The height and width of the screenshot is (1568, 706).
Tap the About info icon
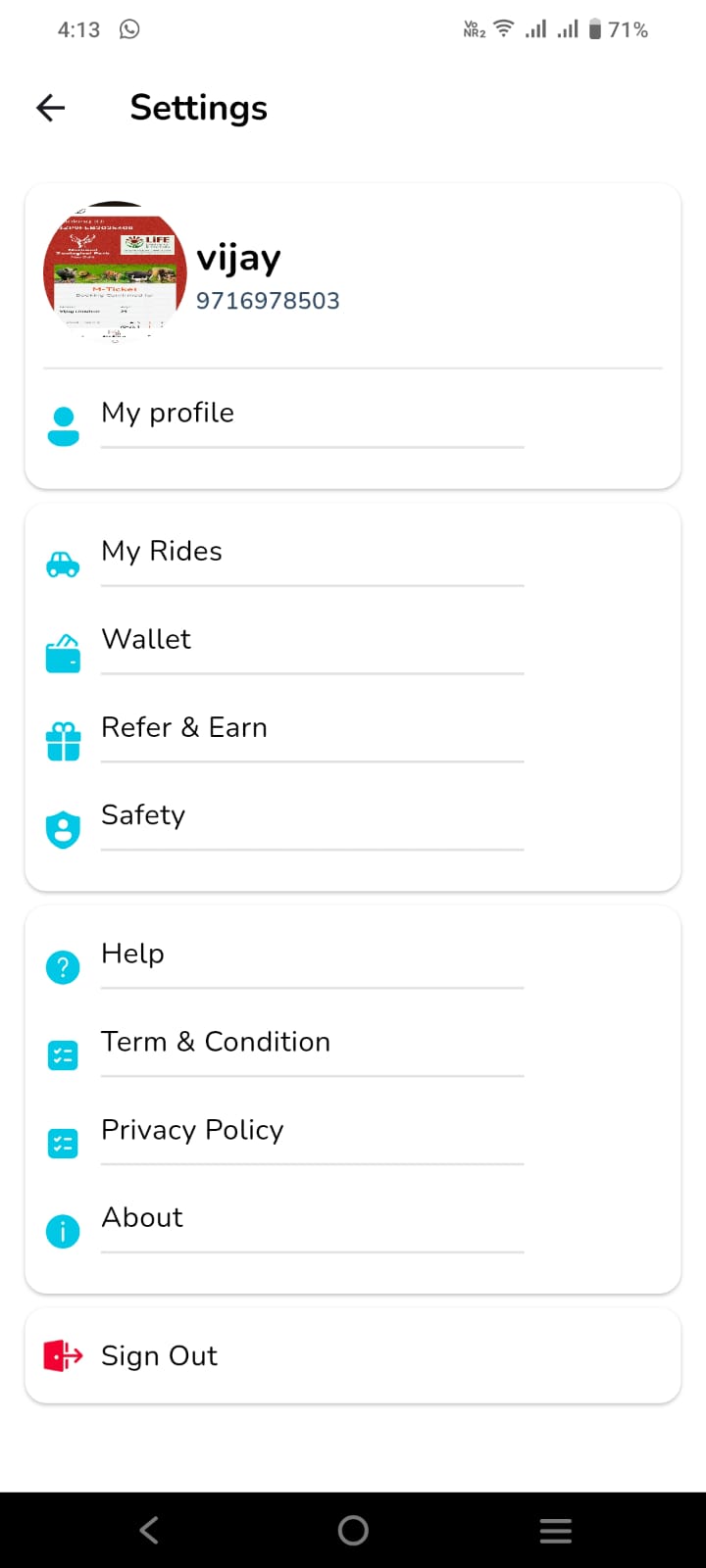pyautogui.click(x=62, y=1231)
